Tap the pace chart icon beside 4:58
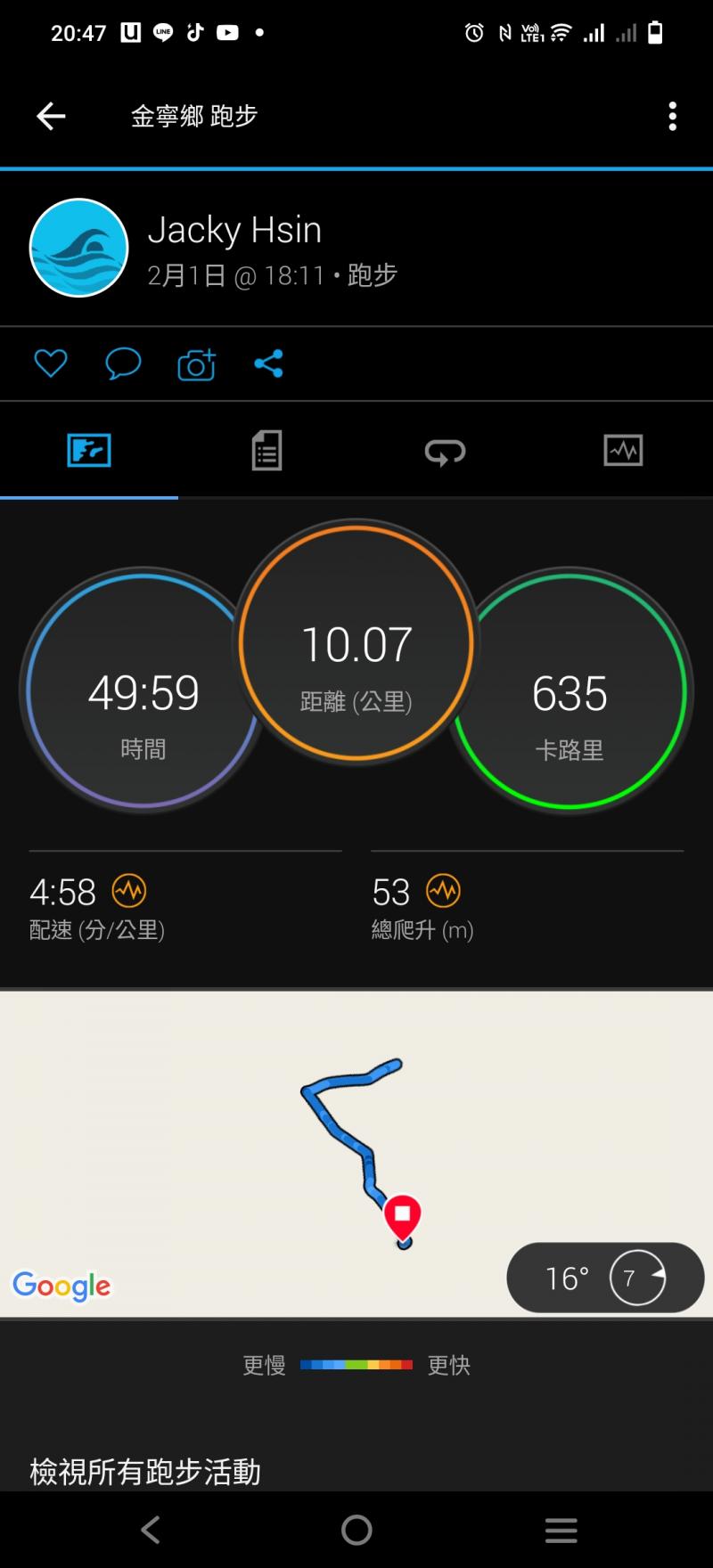713x1568 pixels. click(129, 890)
